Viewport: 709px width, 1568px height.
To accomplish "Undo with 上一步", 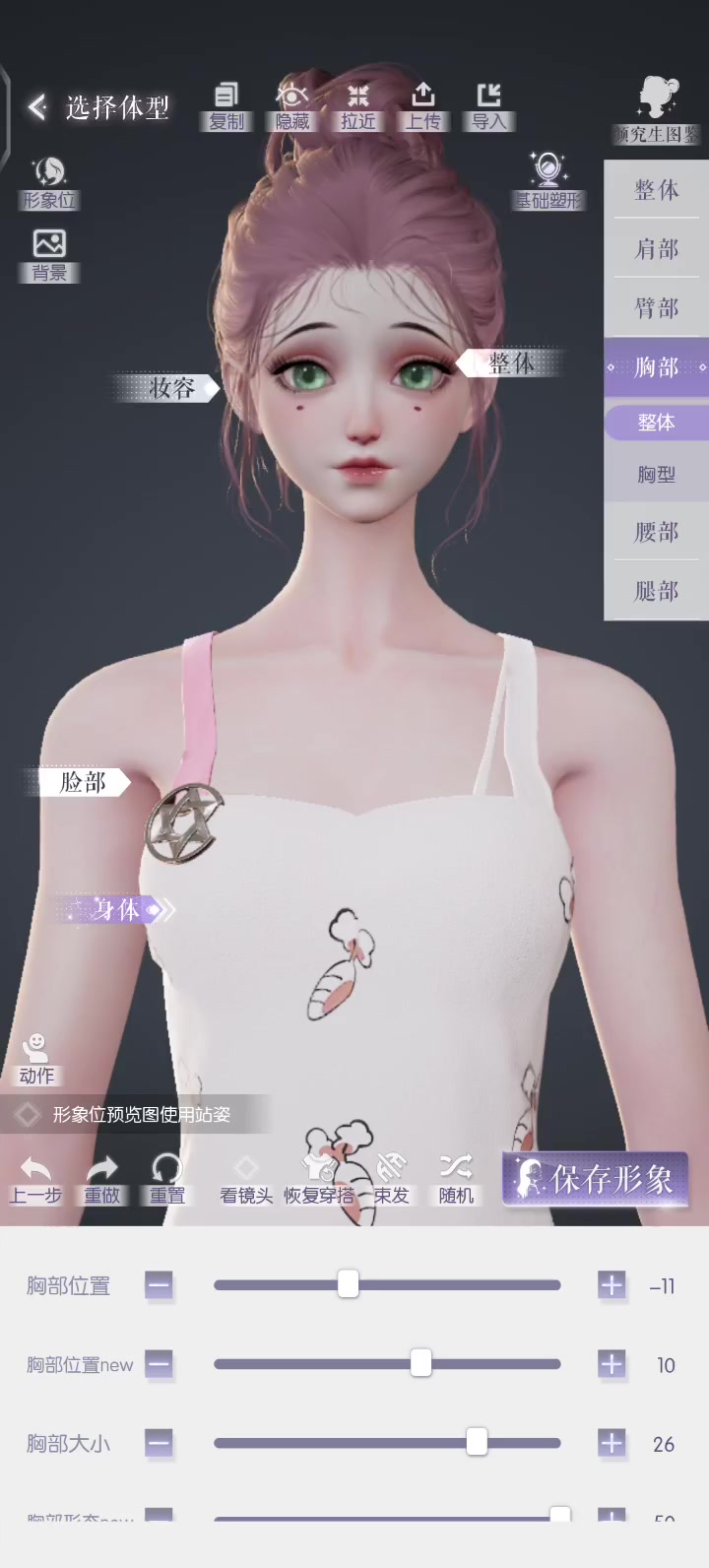I will click(35, 1179).
